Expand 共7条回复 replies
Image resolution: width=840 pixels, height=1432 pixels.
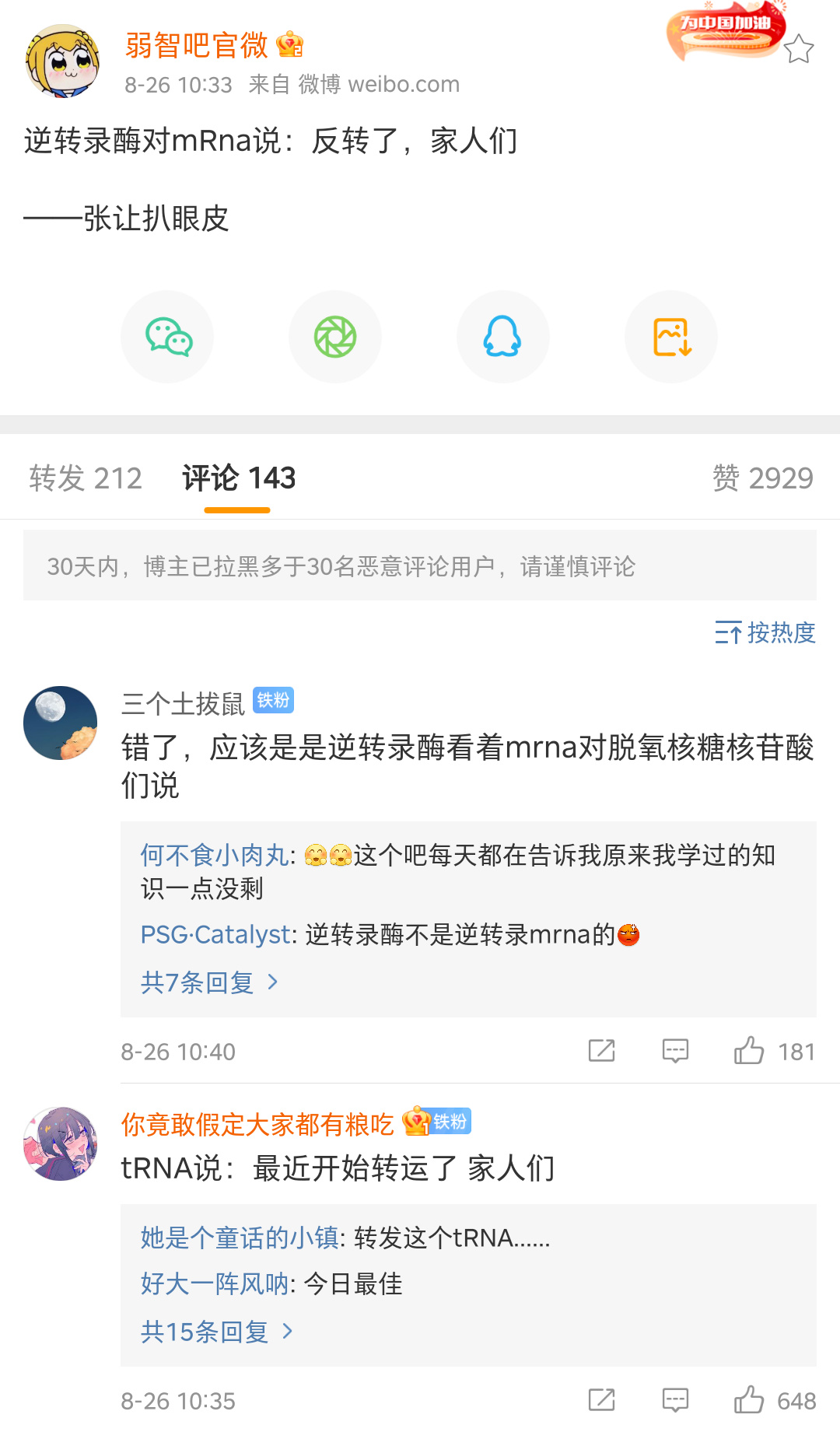208,982
